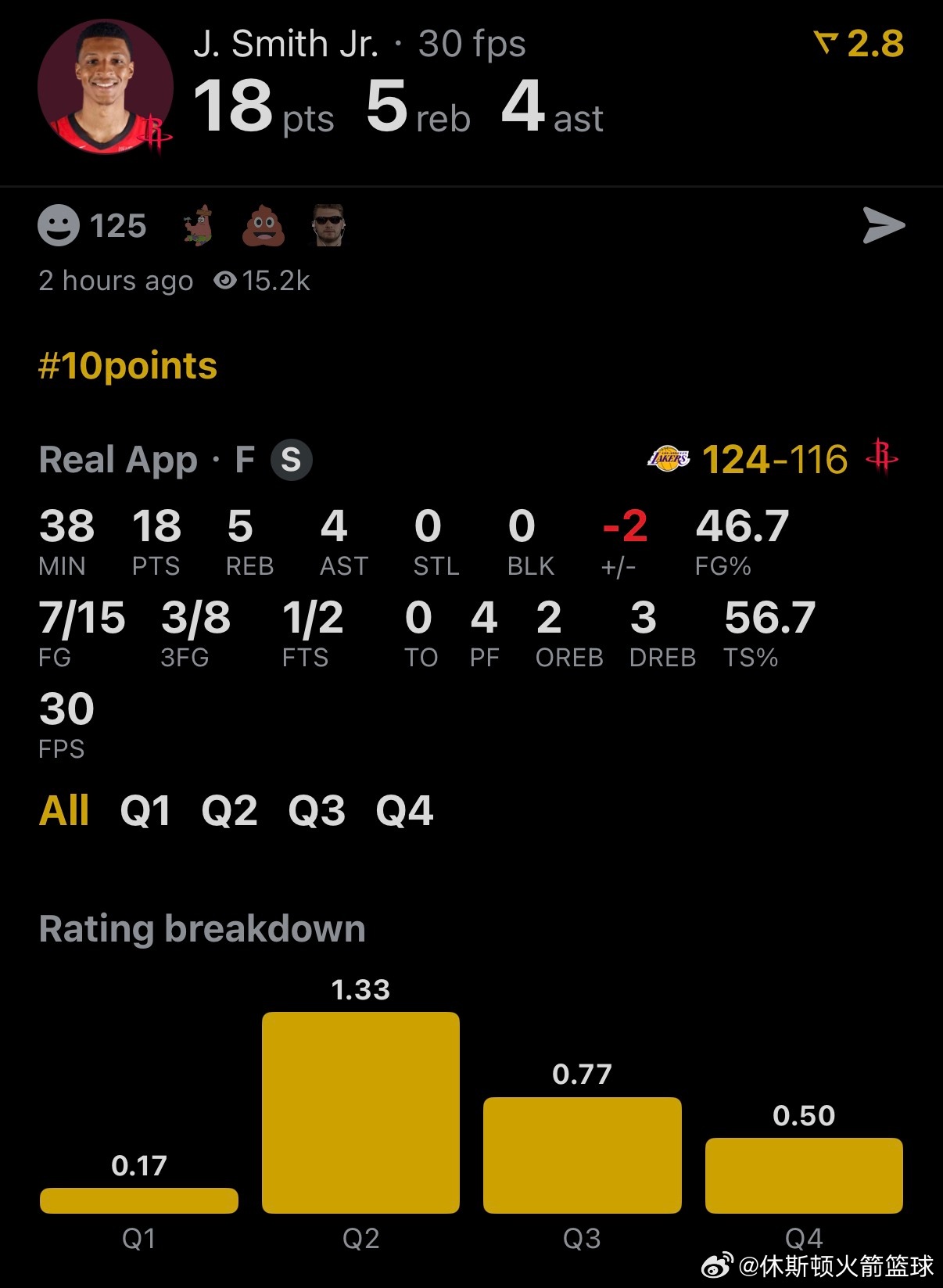943x1288 pixels.
Task: Open the #10points hashtag
Action: (127, 365)
